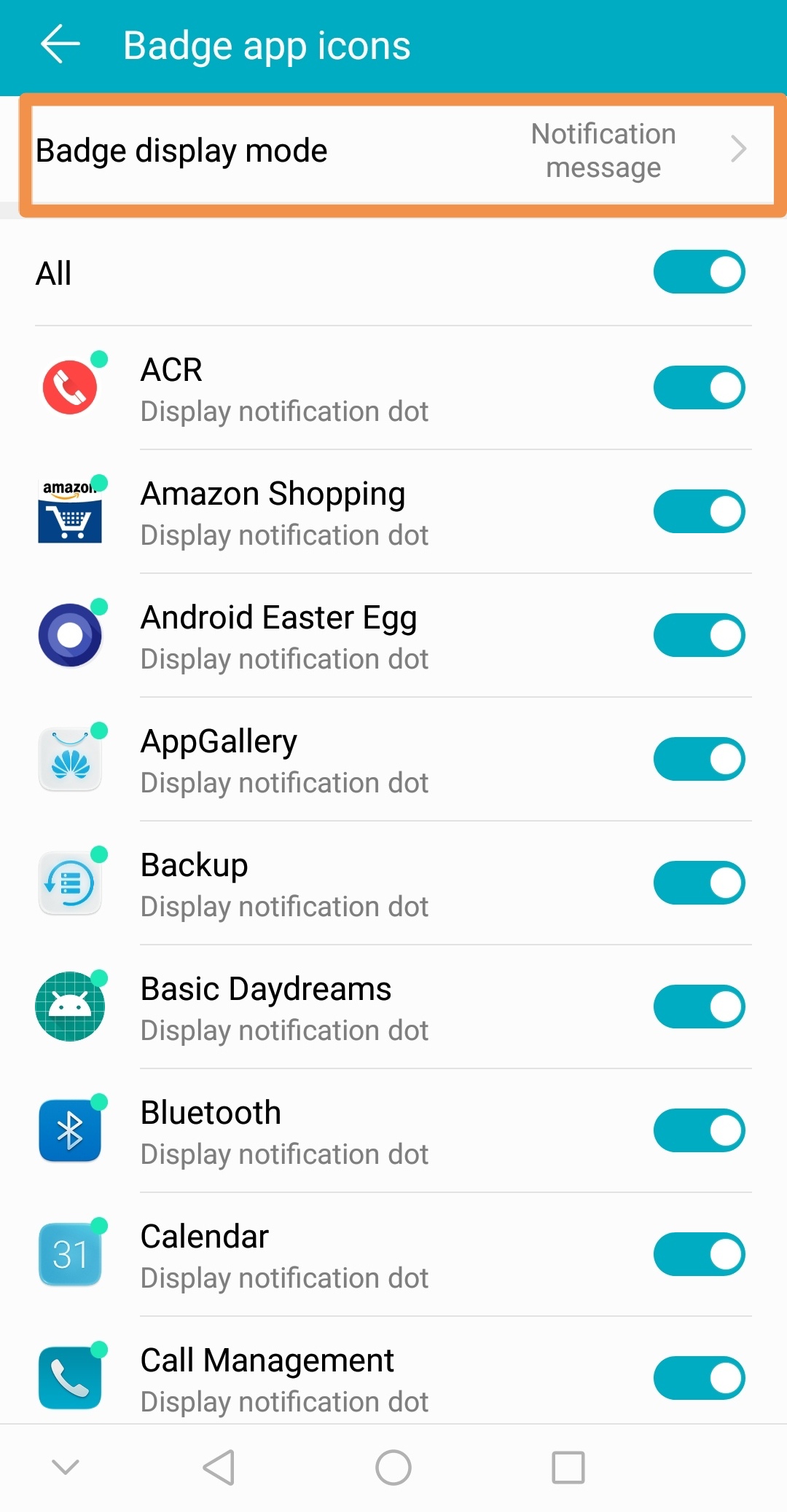The width and height of the screenshot is (787, 1512).
Task: Click the Amazon Shopping app icon
Action: 70,511
